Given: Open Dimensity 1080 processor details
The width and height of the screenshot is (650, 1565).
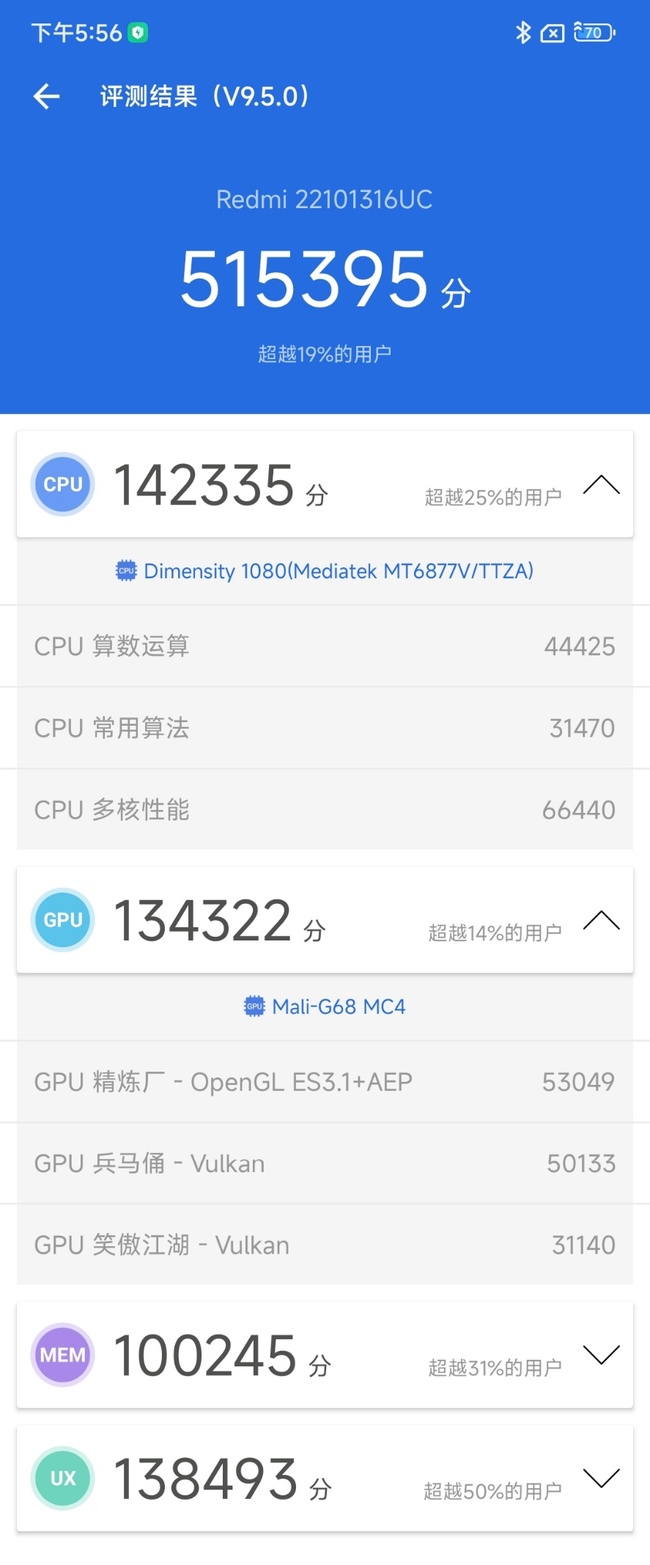Looking at the screenshot, I should pos(325,571).
